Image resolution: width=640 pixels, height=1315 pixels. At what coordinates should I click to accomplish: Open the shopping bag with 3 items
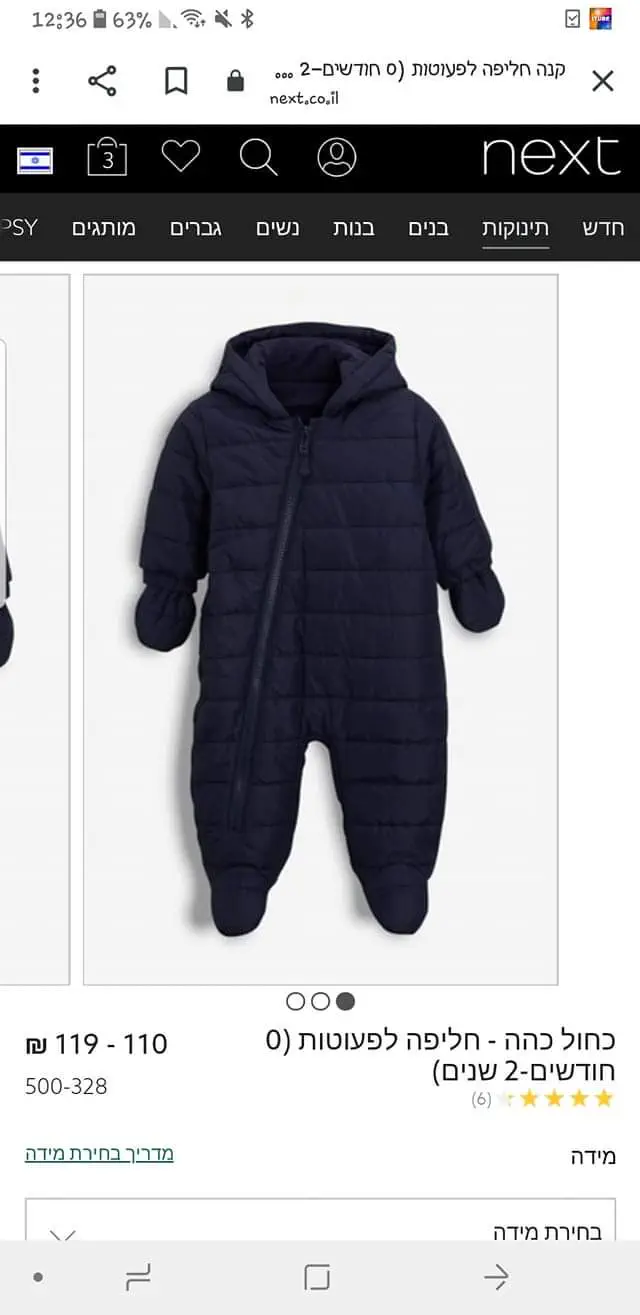point(108,158)
